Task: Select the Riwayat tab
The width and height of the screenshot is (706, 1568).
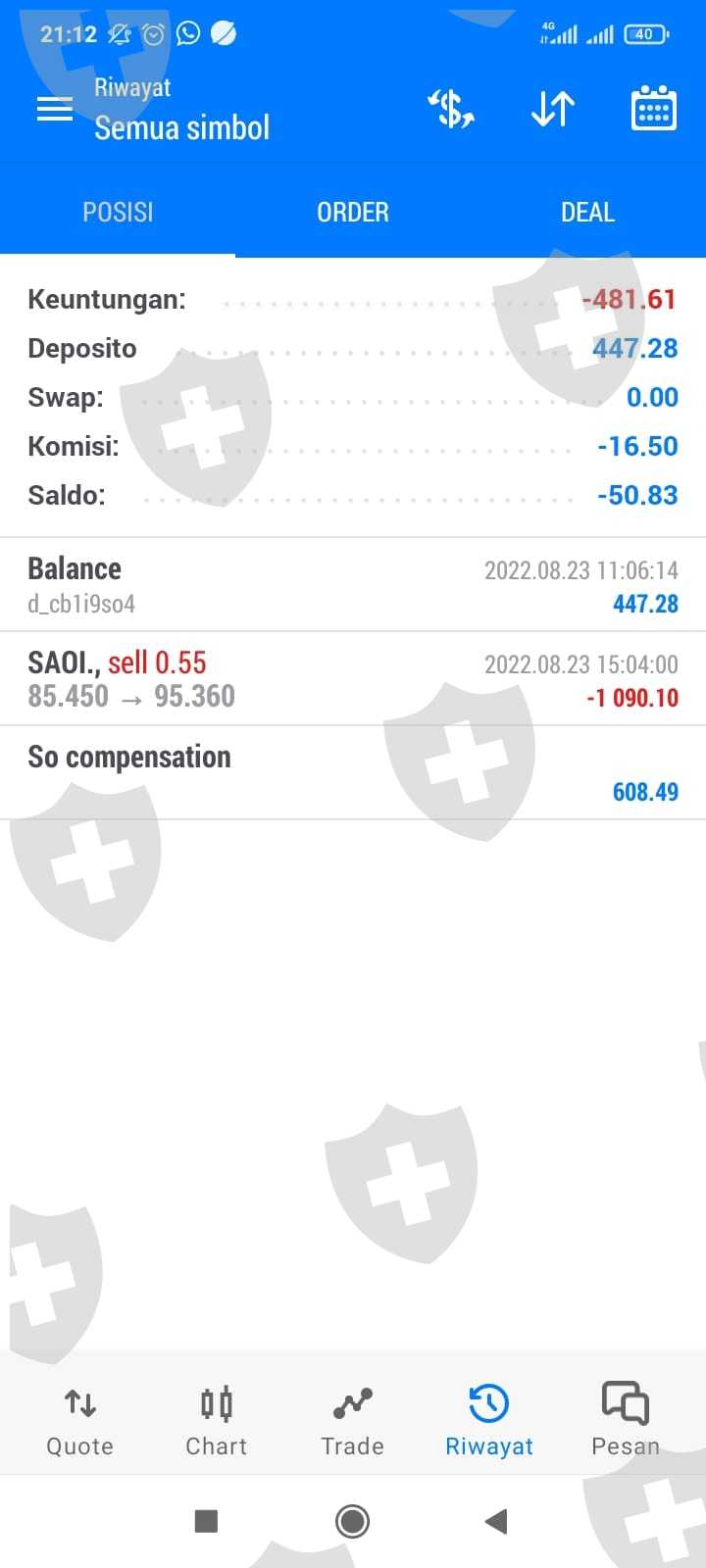Action: [488, 1419]
